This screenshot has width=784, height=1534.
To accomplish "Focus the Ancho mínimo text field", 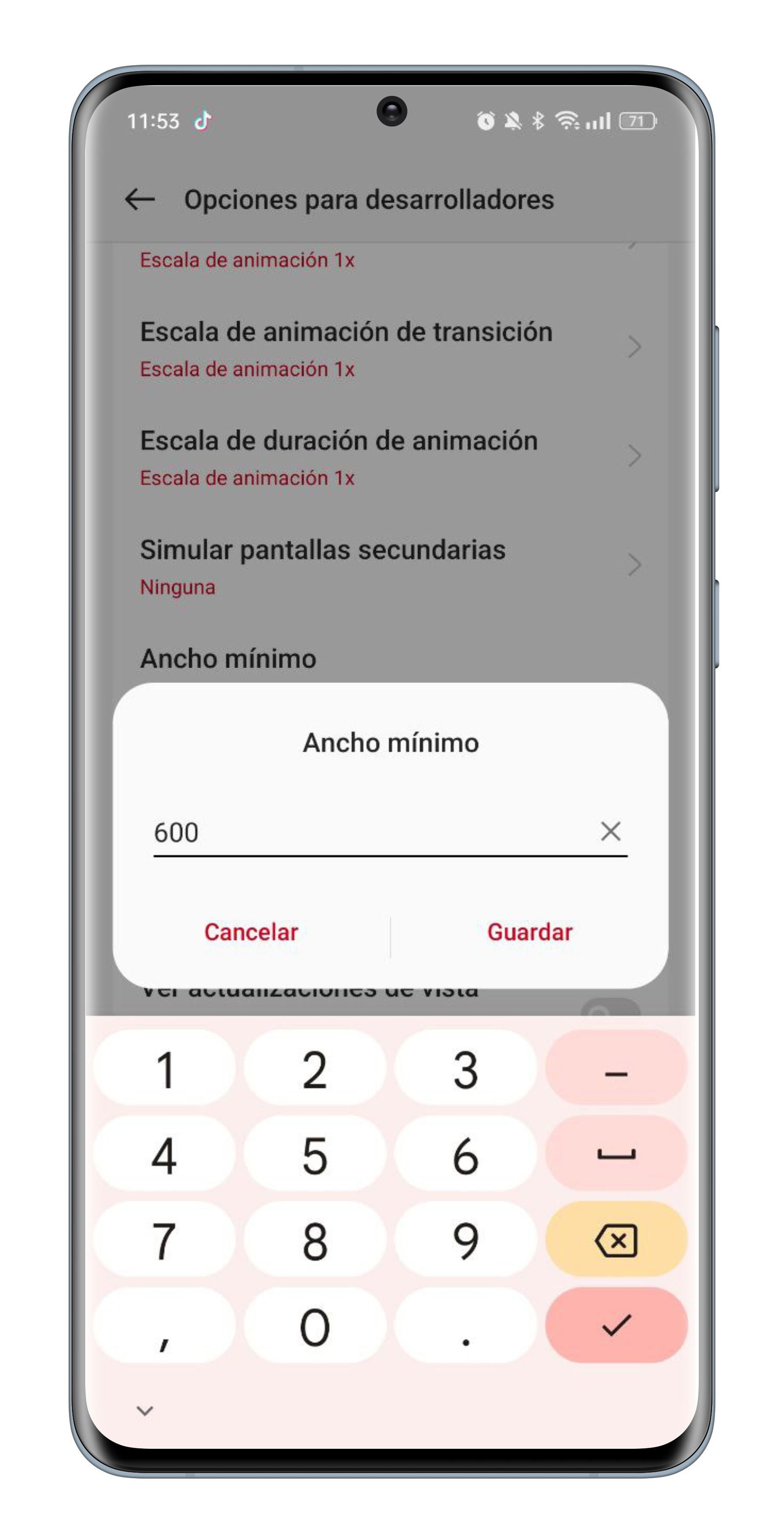I will (x=369, y=833).
